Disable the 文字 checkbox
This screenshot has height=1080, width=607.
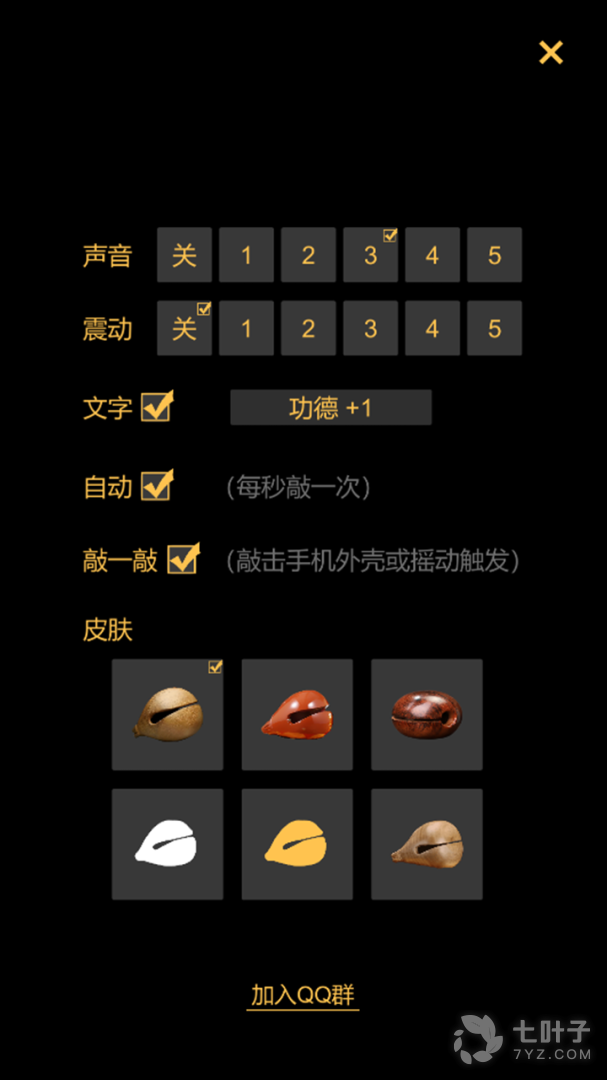tap(156, 407)
